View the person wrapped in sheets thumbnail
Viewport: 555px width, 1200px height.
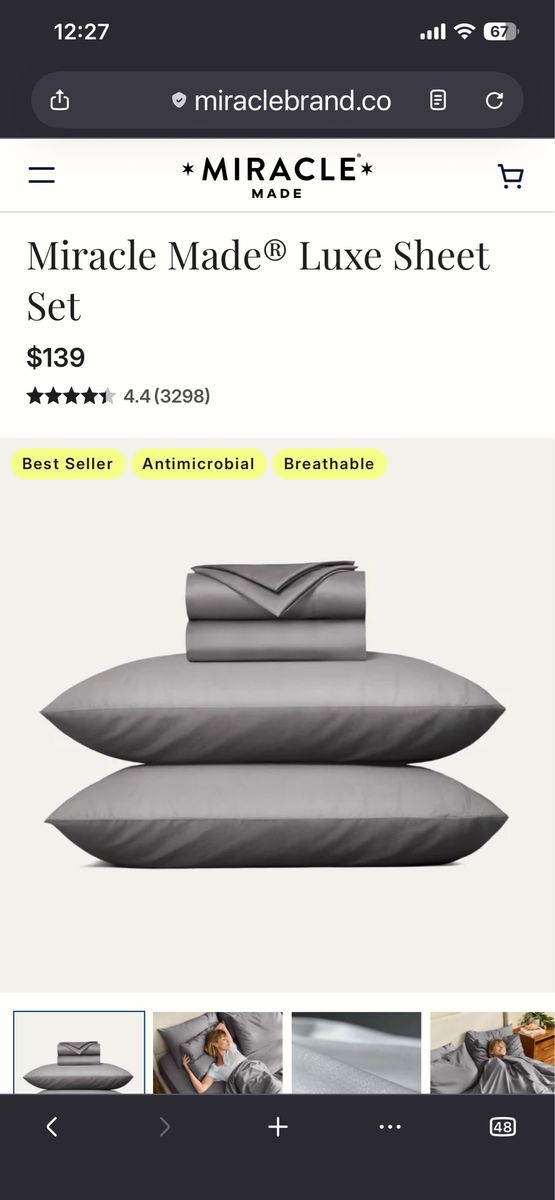pyautogui.click(x=493, y=1053)
